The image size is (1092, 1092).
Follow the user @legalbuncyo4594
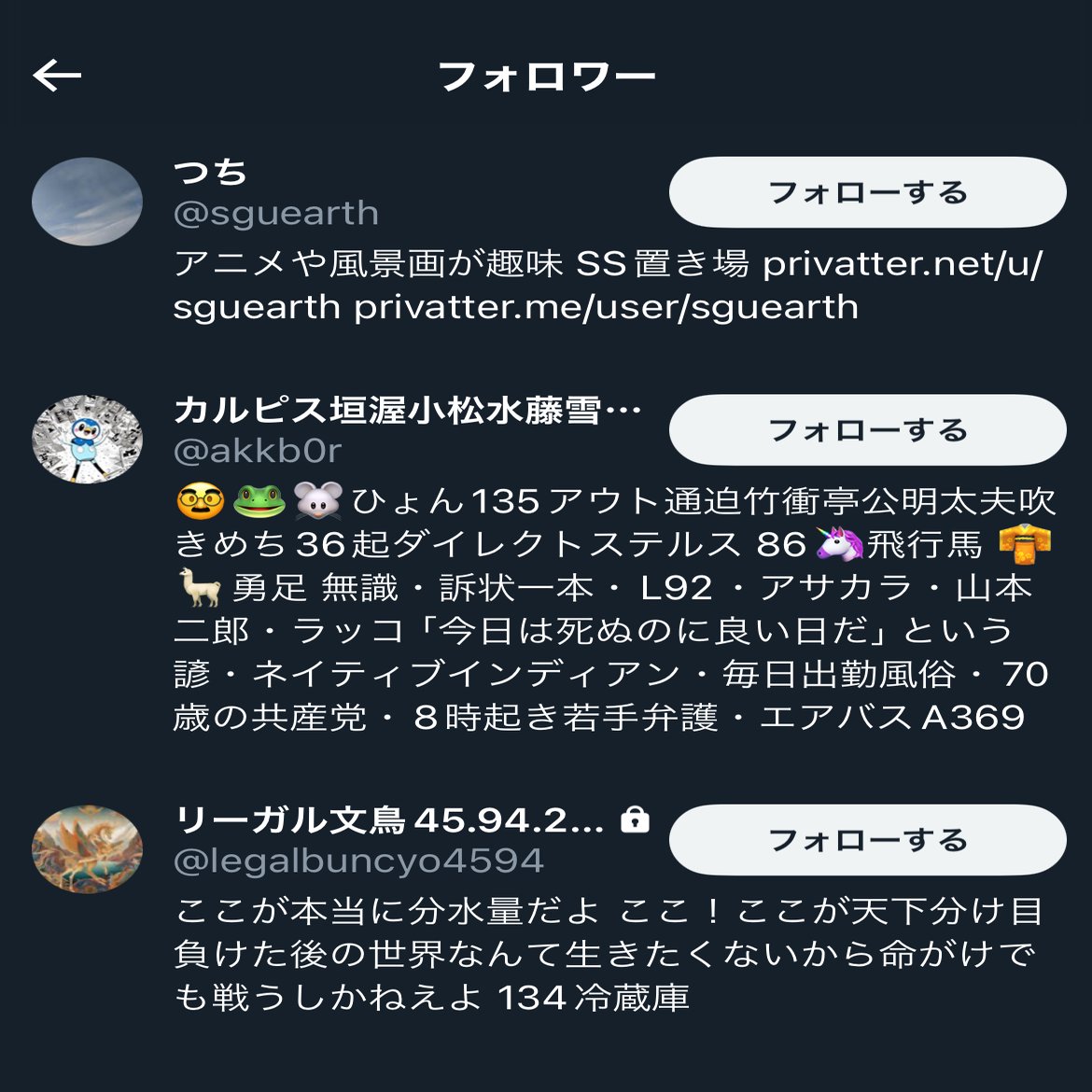point(867,840)
